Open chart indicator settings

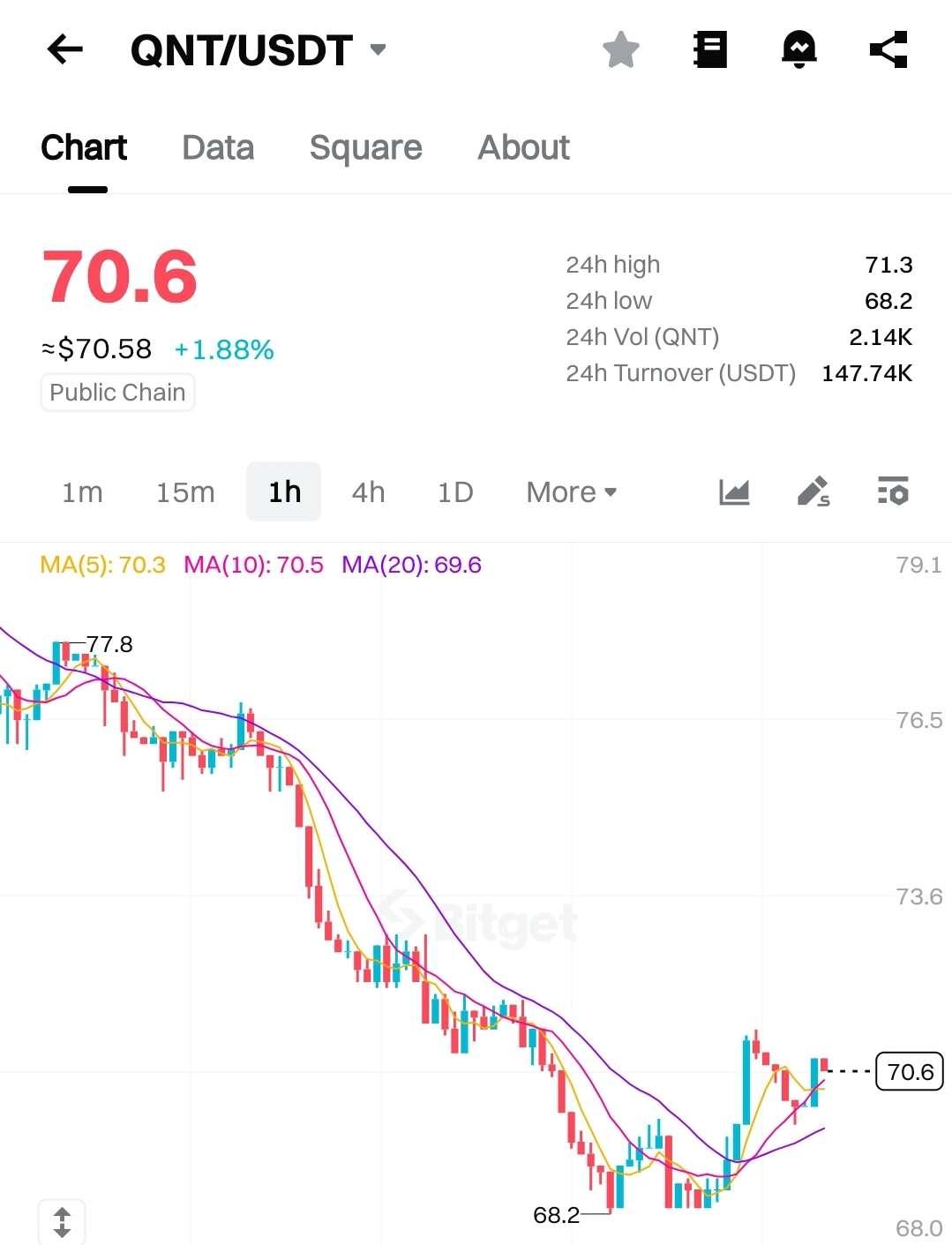pos(893,491)
